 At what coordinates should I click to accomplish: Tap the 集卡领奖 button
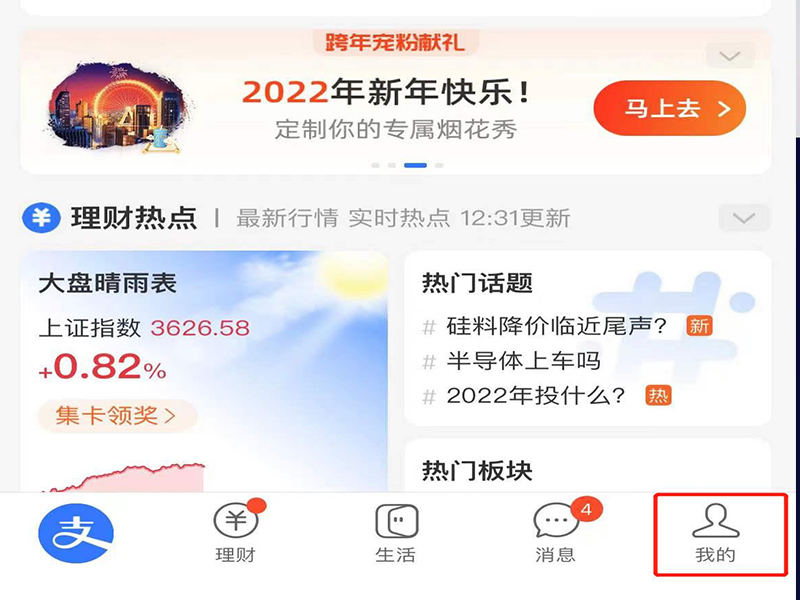tap(117, 415)
